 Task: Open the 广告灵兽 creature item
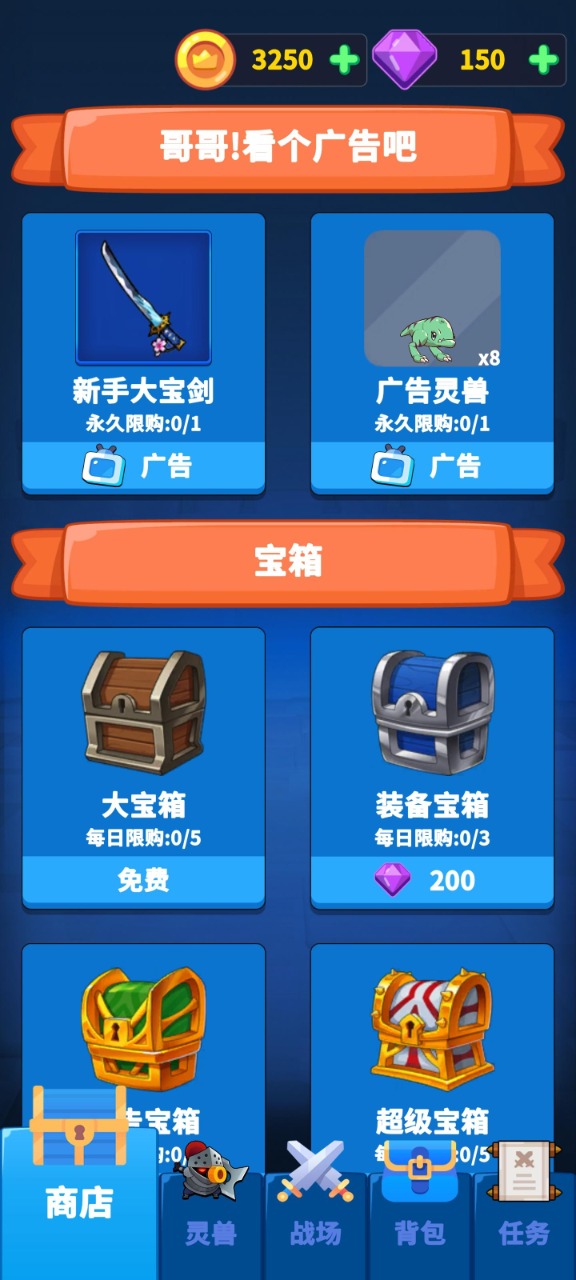(x=432, y=298)
